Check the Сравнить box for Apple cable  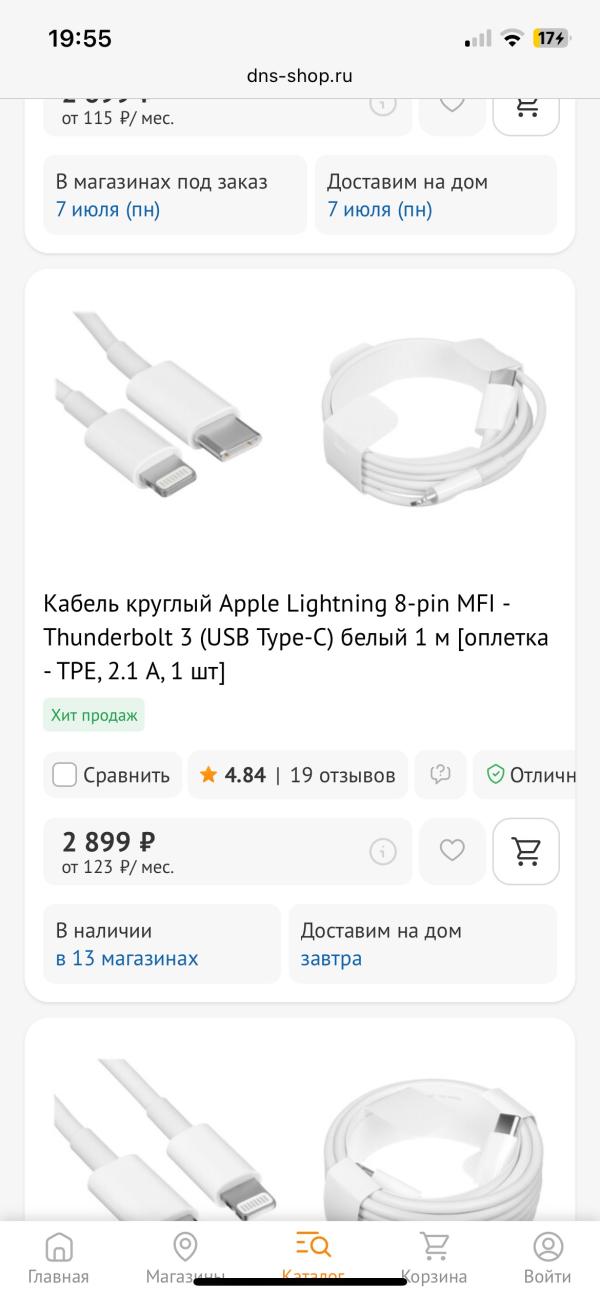65,775
